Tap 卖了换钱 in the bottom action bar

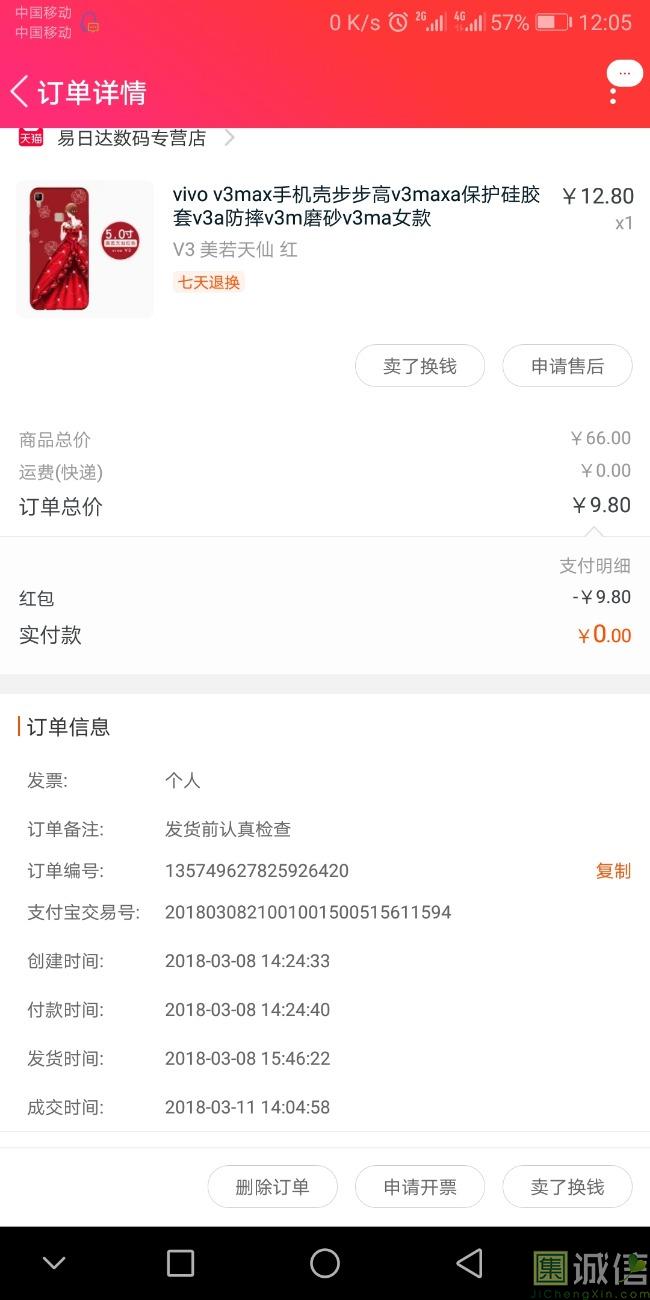[x=567, y=1187]
